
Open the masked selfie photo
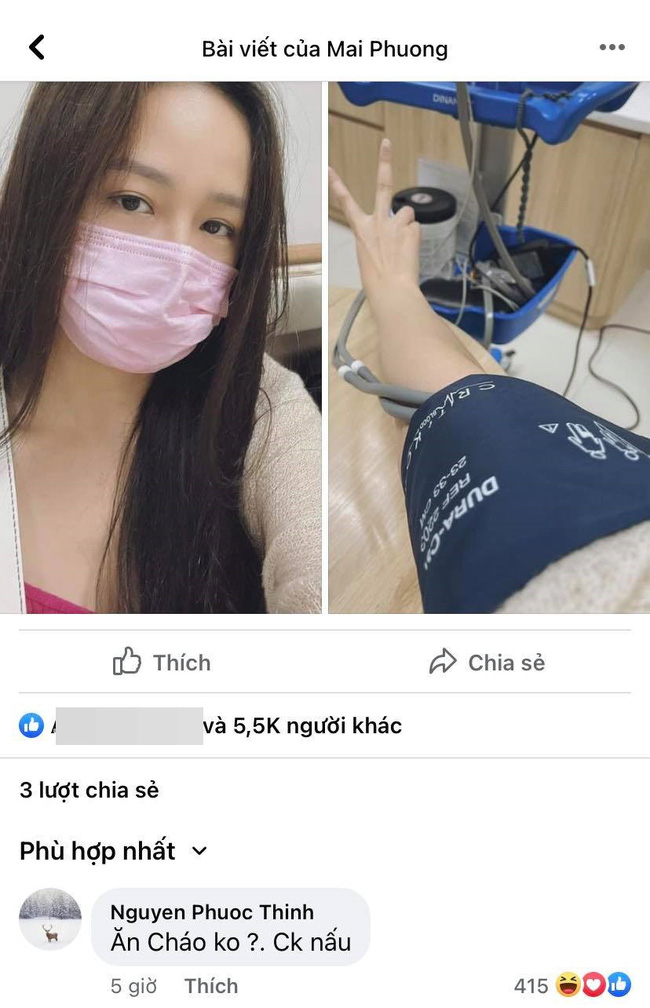coord(161,347)
